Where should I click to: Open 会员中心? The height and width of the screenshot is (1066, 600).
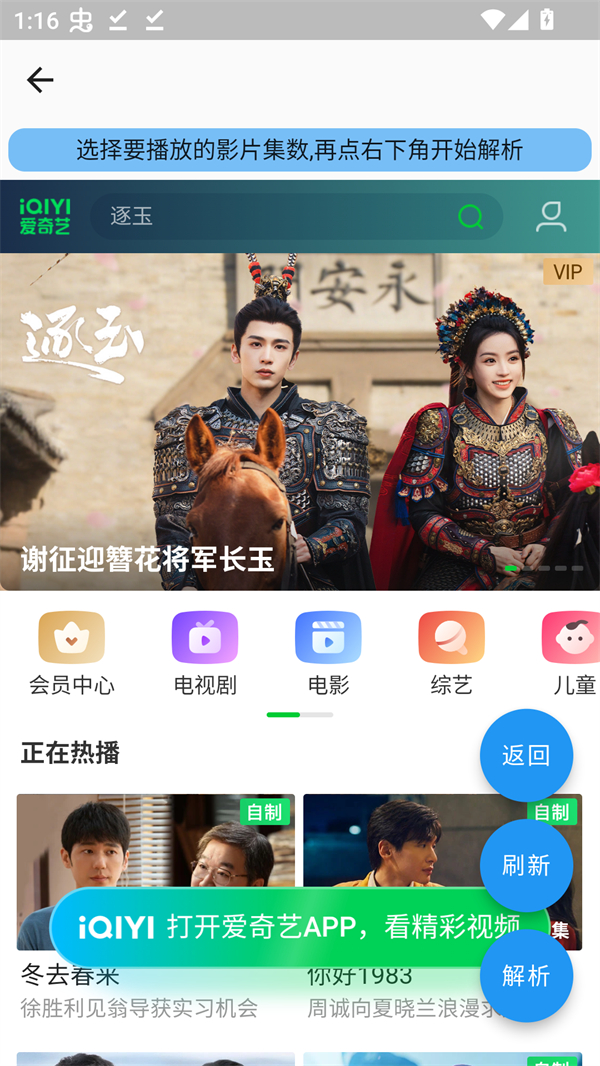tap(71, 653)
